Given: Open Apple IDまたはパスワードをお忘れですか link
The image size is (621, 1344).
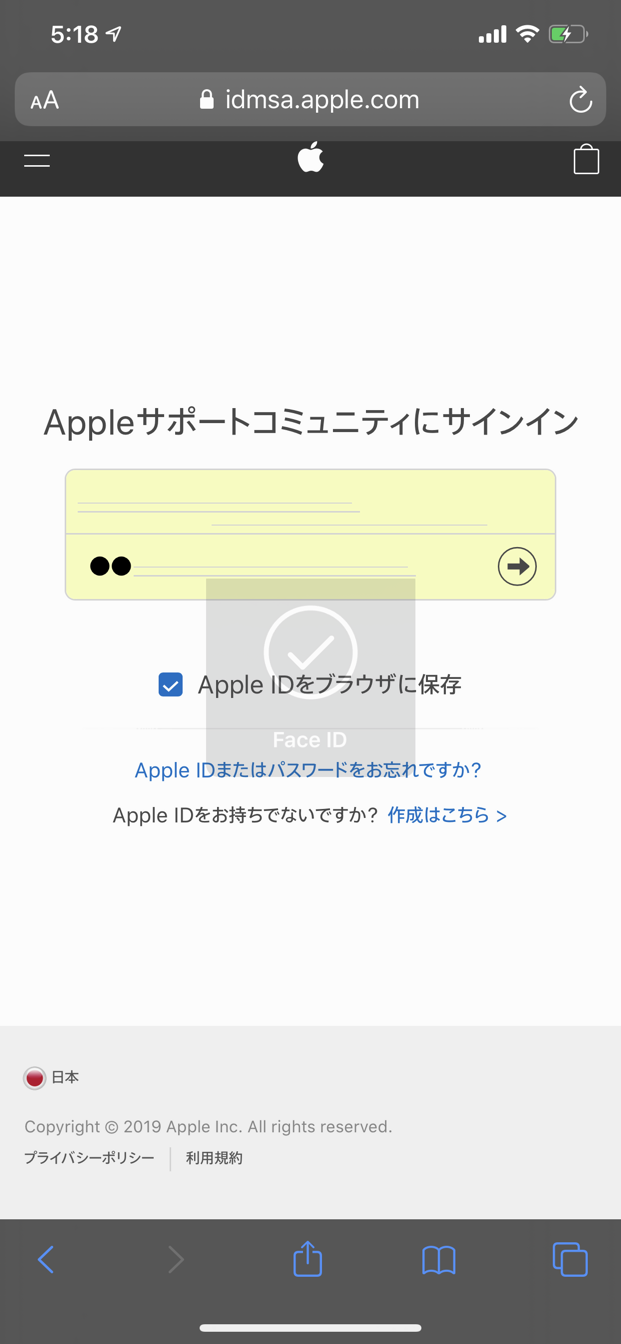Looking at the screenshot, I should pyautogui.click(x=308, y=770).
